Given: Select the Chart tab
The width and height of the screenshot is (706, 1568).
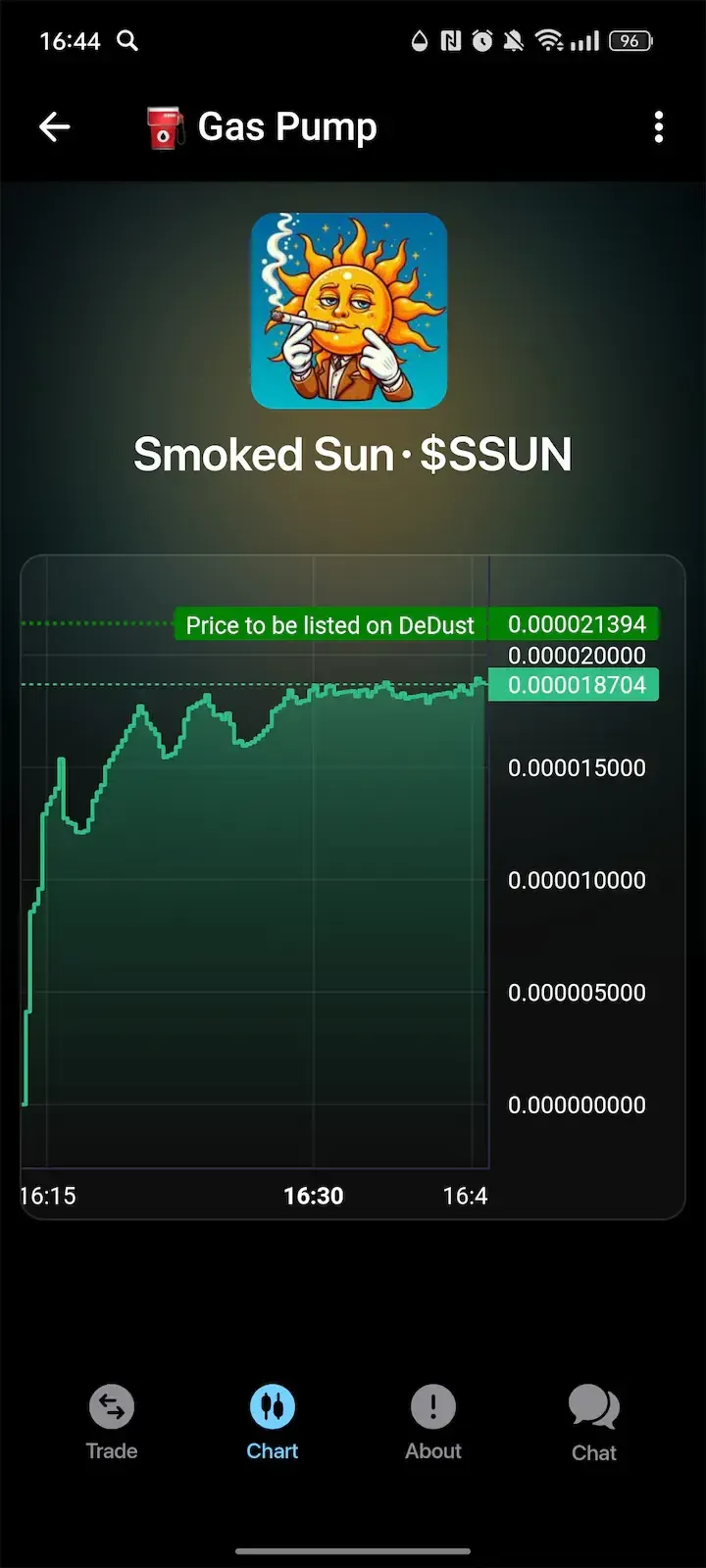Looking at the screenshot, I should [273, 1423].
